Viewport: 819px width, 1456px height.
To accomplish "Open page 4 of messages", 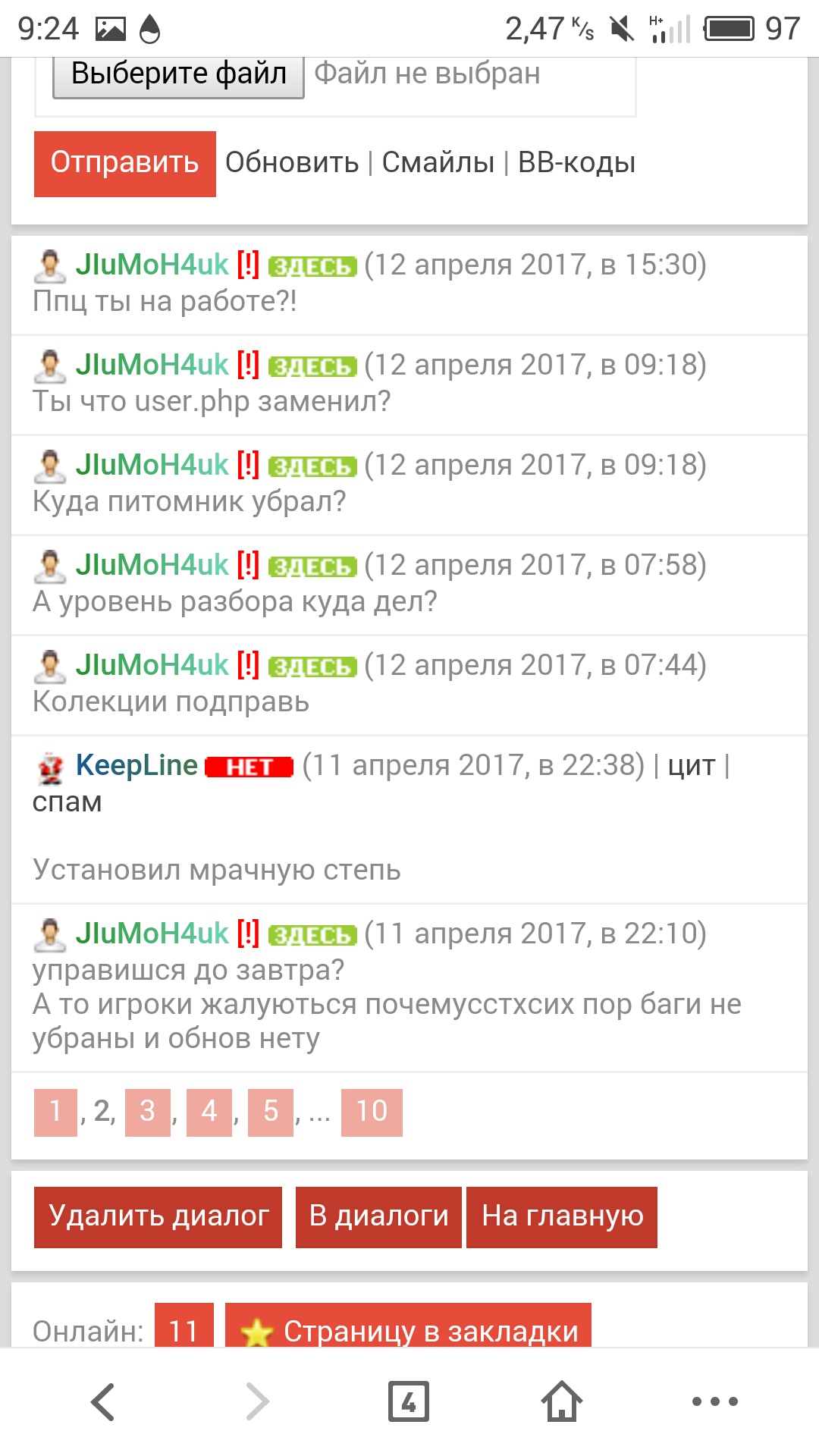I will coord(209,1112).
